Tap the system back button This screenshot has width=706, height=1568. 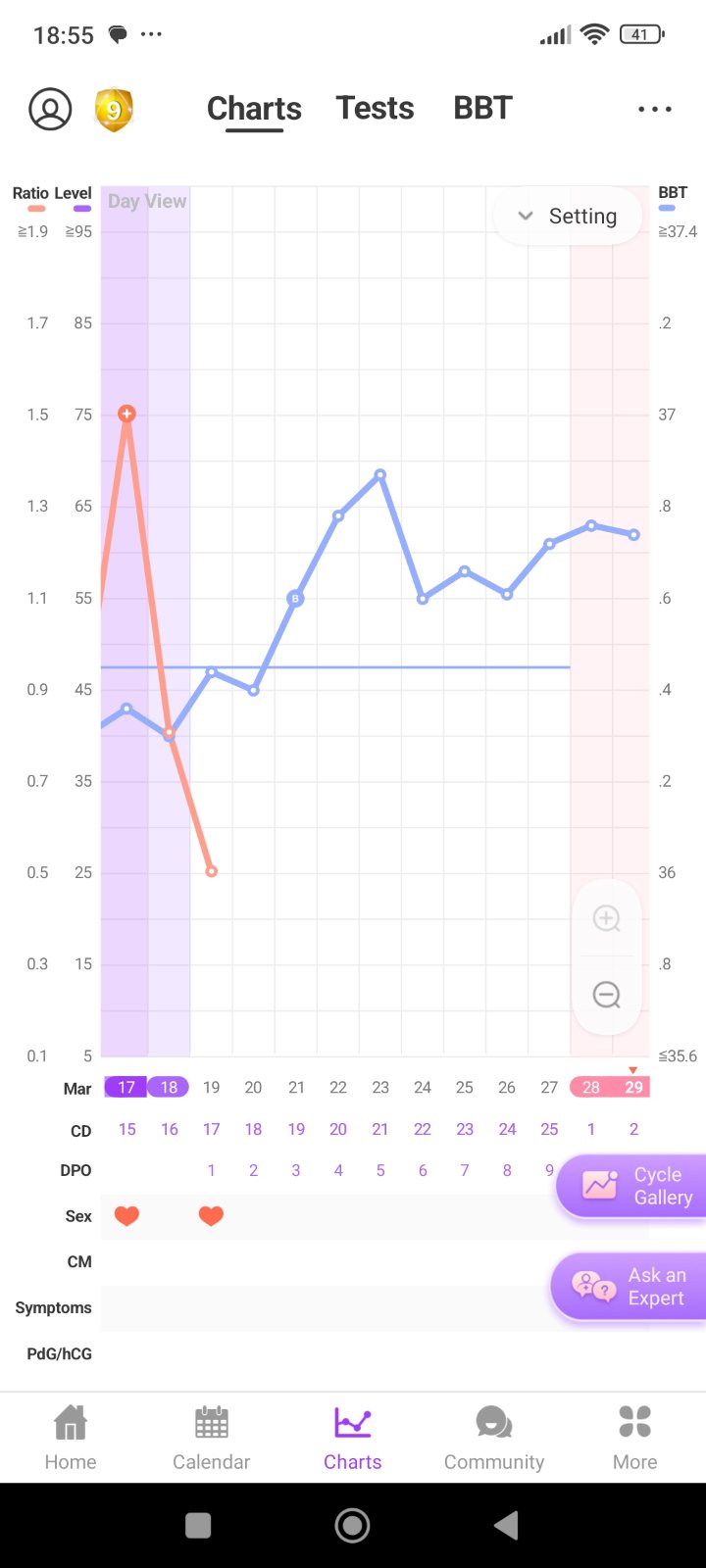(506, 1525)
